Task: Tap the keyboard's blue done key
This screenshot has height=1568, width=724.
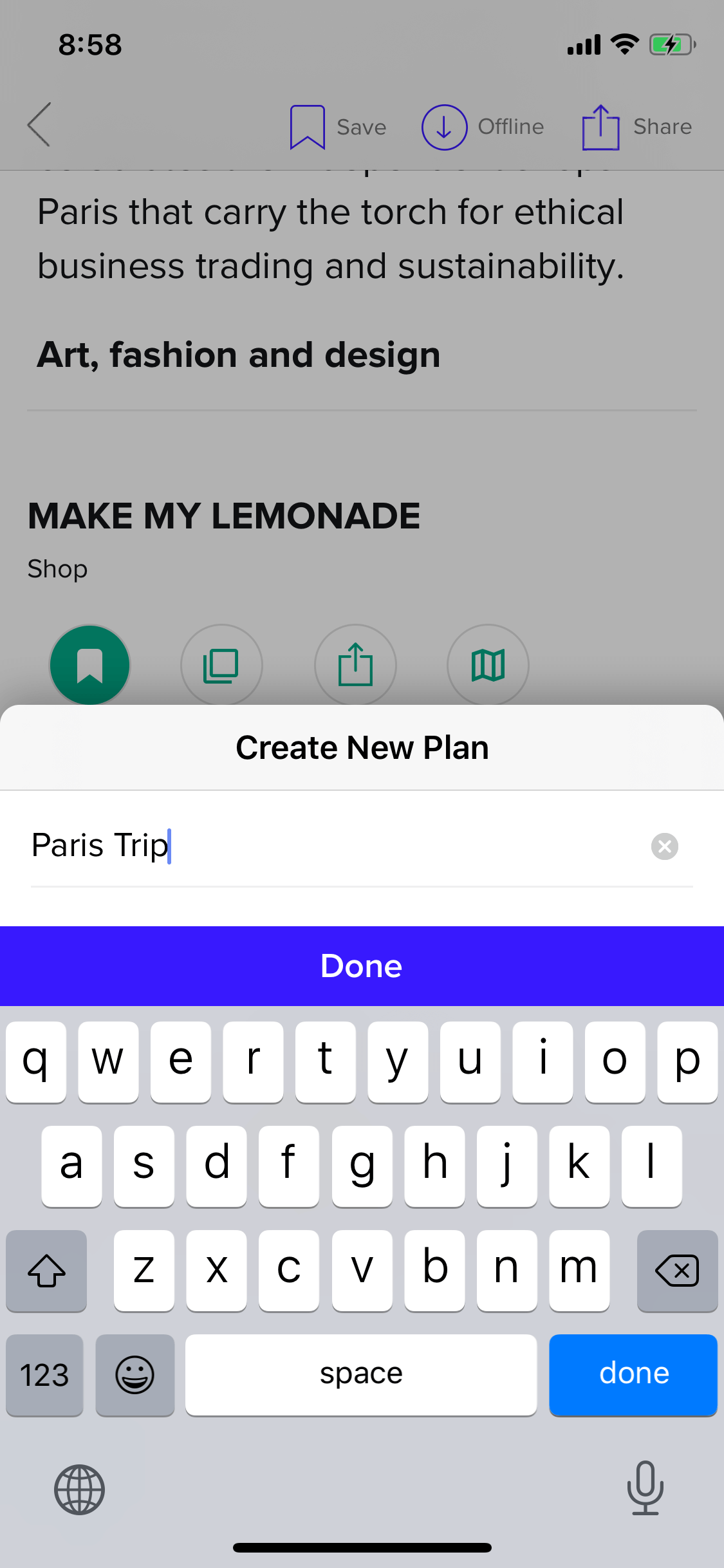Action: tap(633, 1374)
